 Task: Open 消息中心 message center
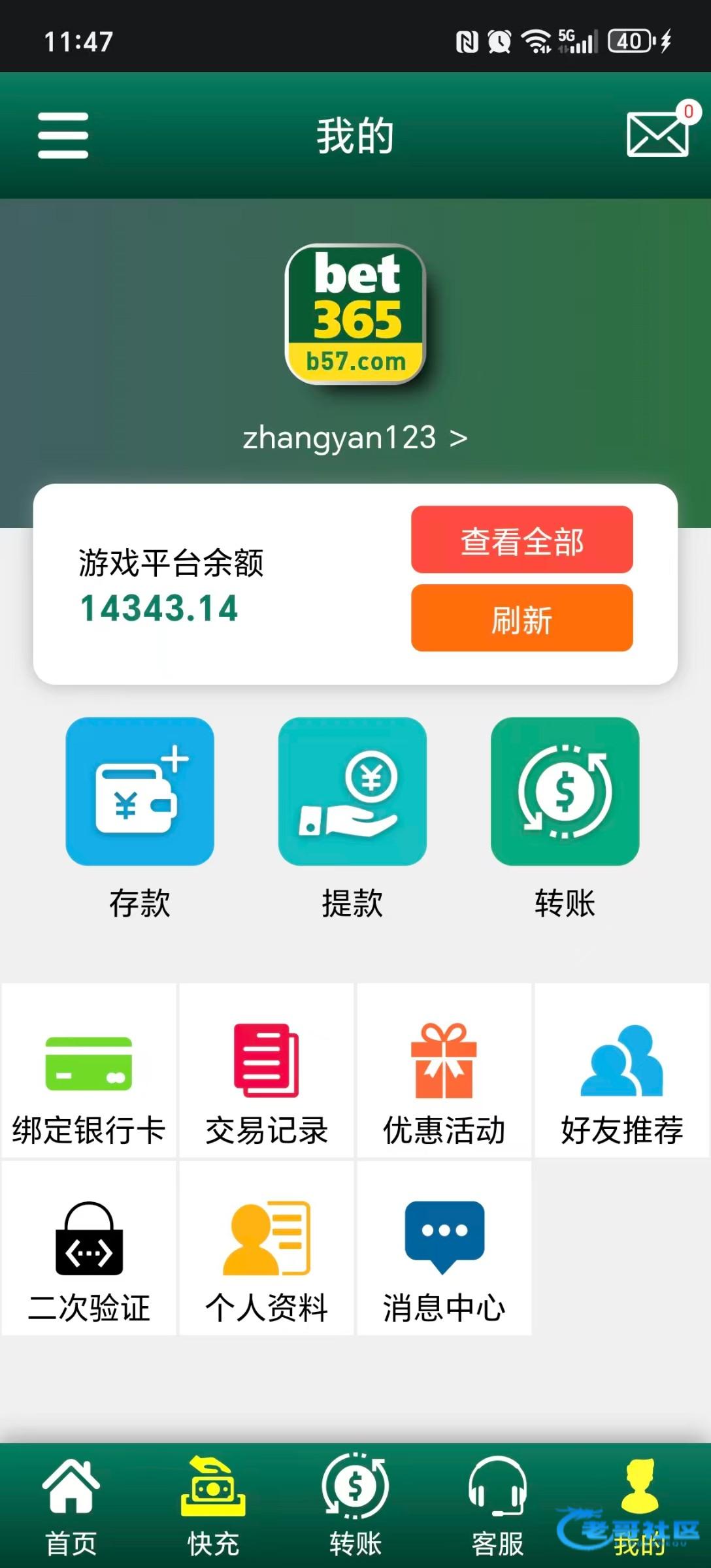[444, 1249]
